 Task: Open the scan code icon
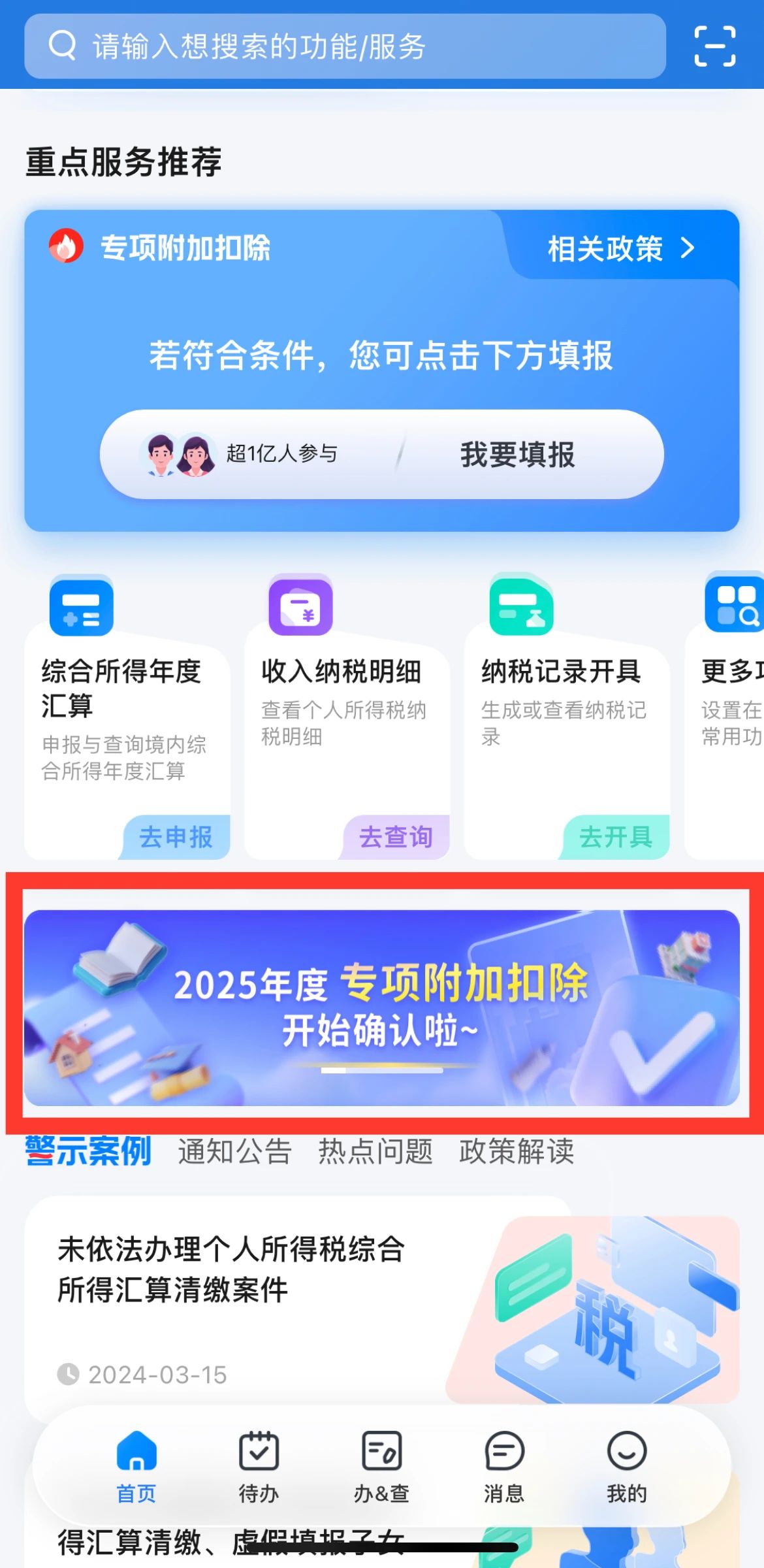(x=714, y=46)
